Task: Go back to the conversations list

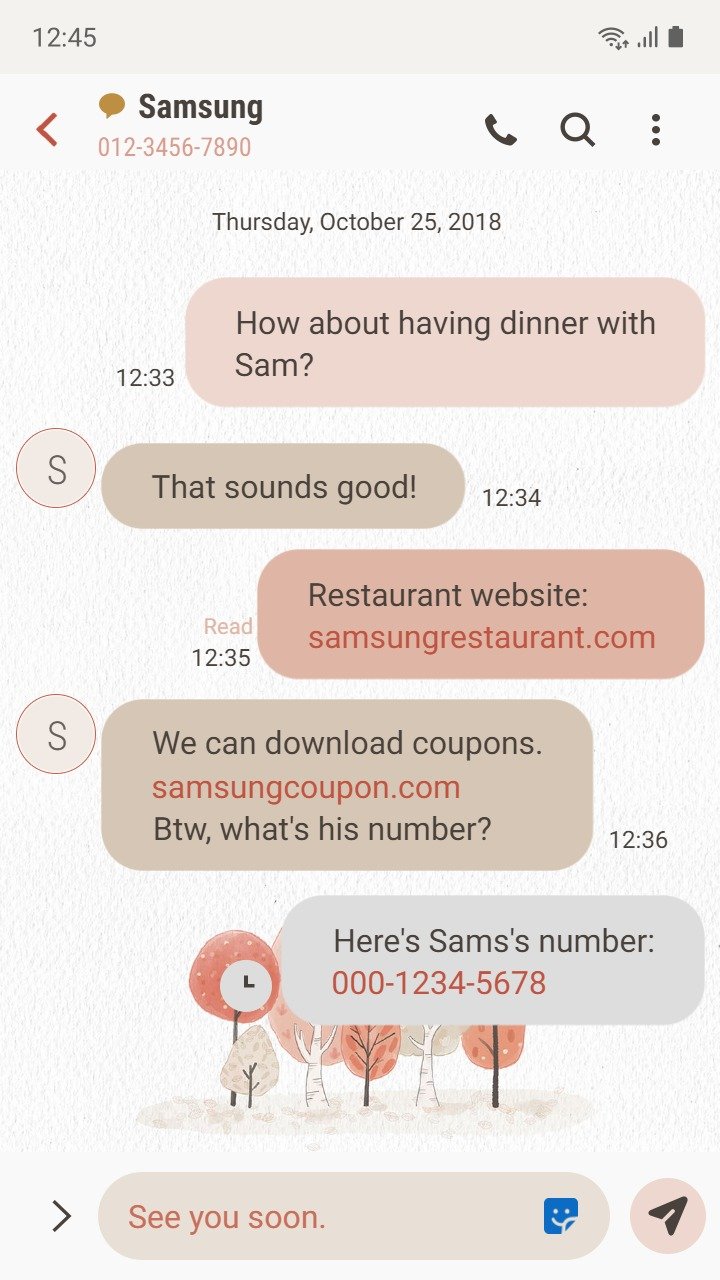Action: pos(47,130)
